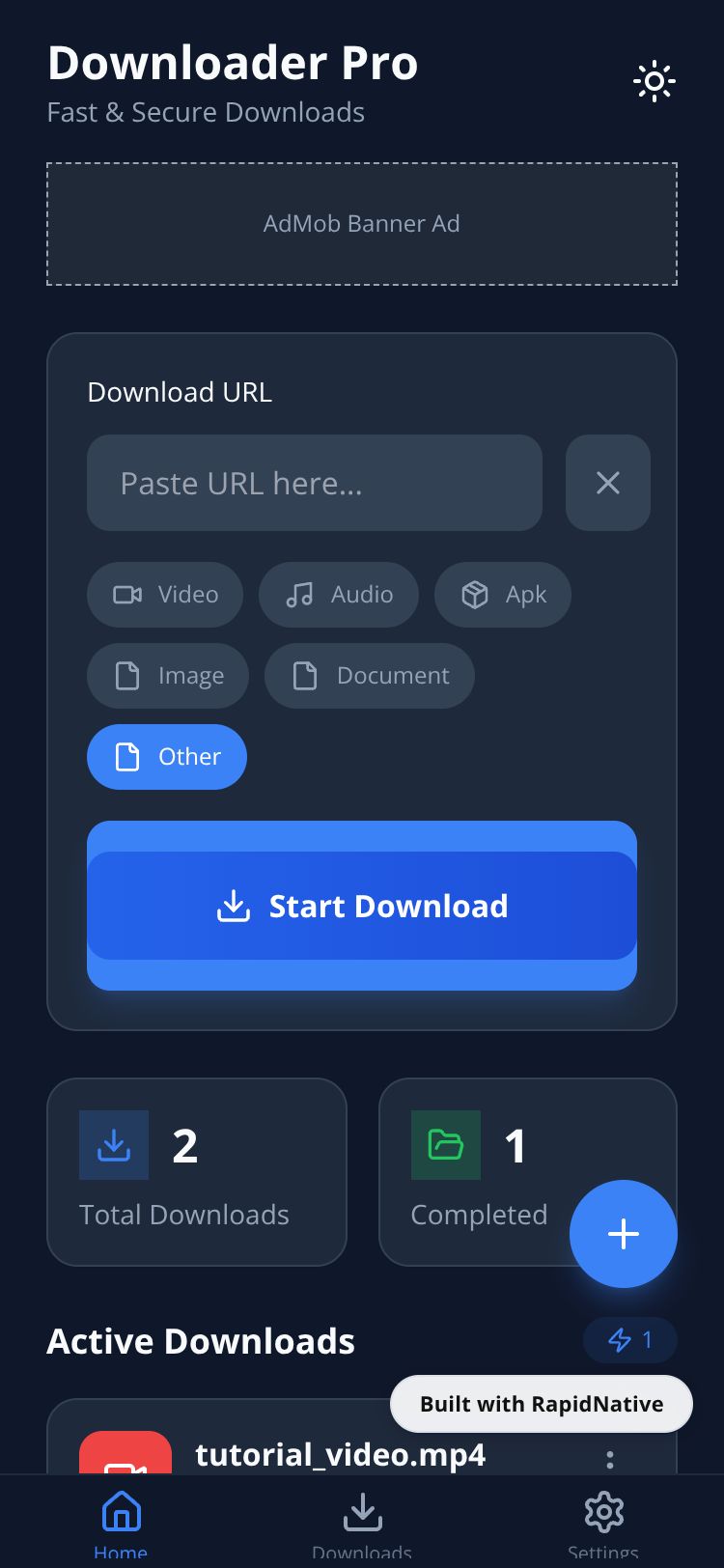
Task: Focus the Paste URL input field
Action: coord(314,483)
